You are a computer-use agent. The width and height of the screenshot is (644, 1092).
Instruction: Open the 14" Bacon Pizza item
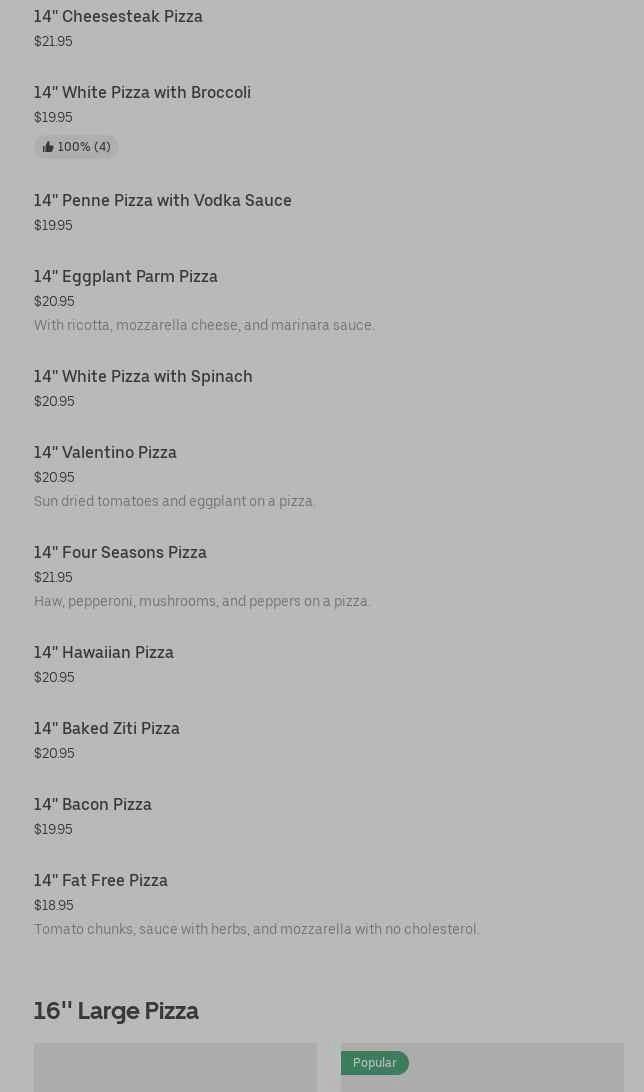pyautogui.click(x=93, y=805)
